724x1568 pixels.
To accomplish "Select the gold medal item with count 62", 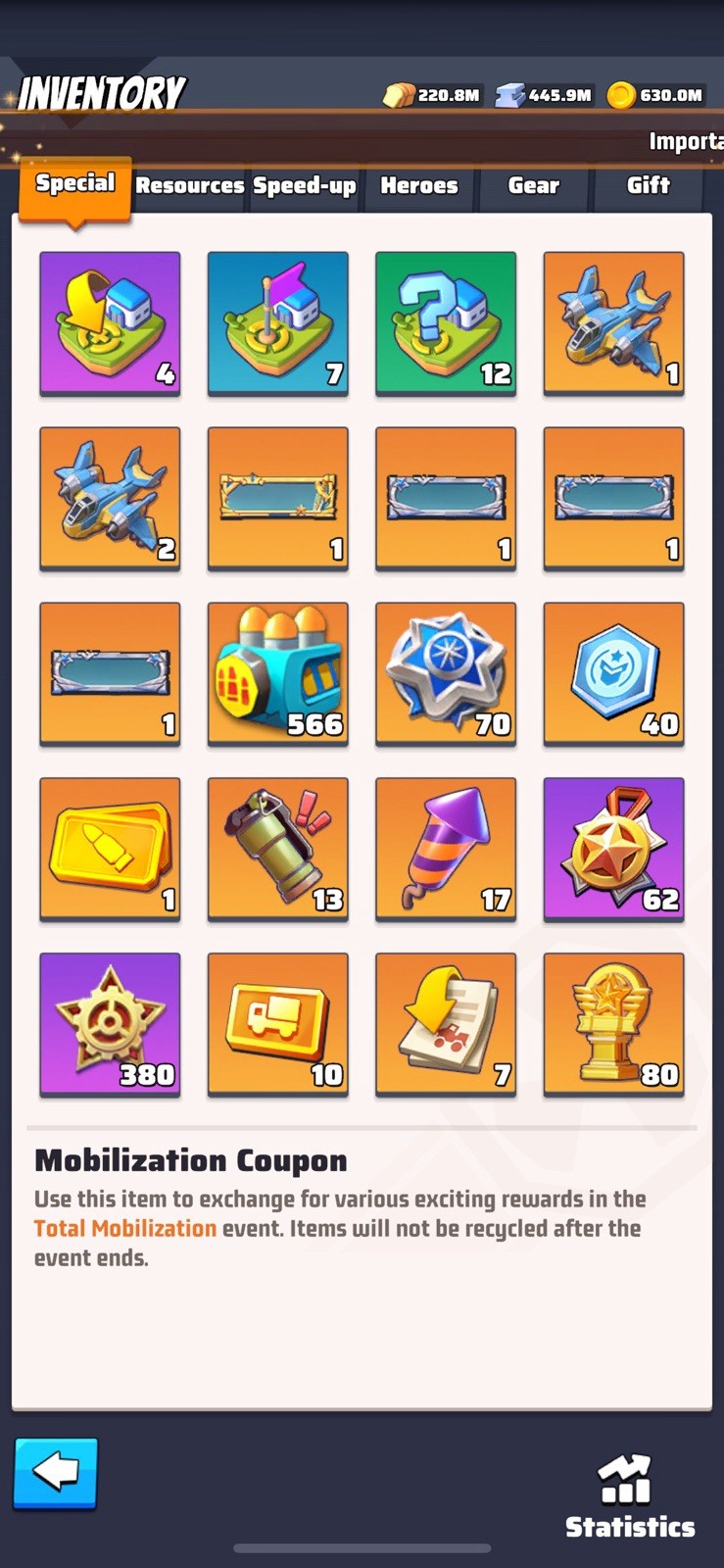I will (x=614, y=850).
